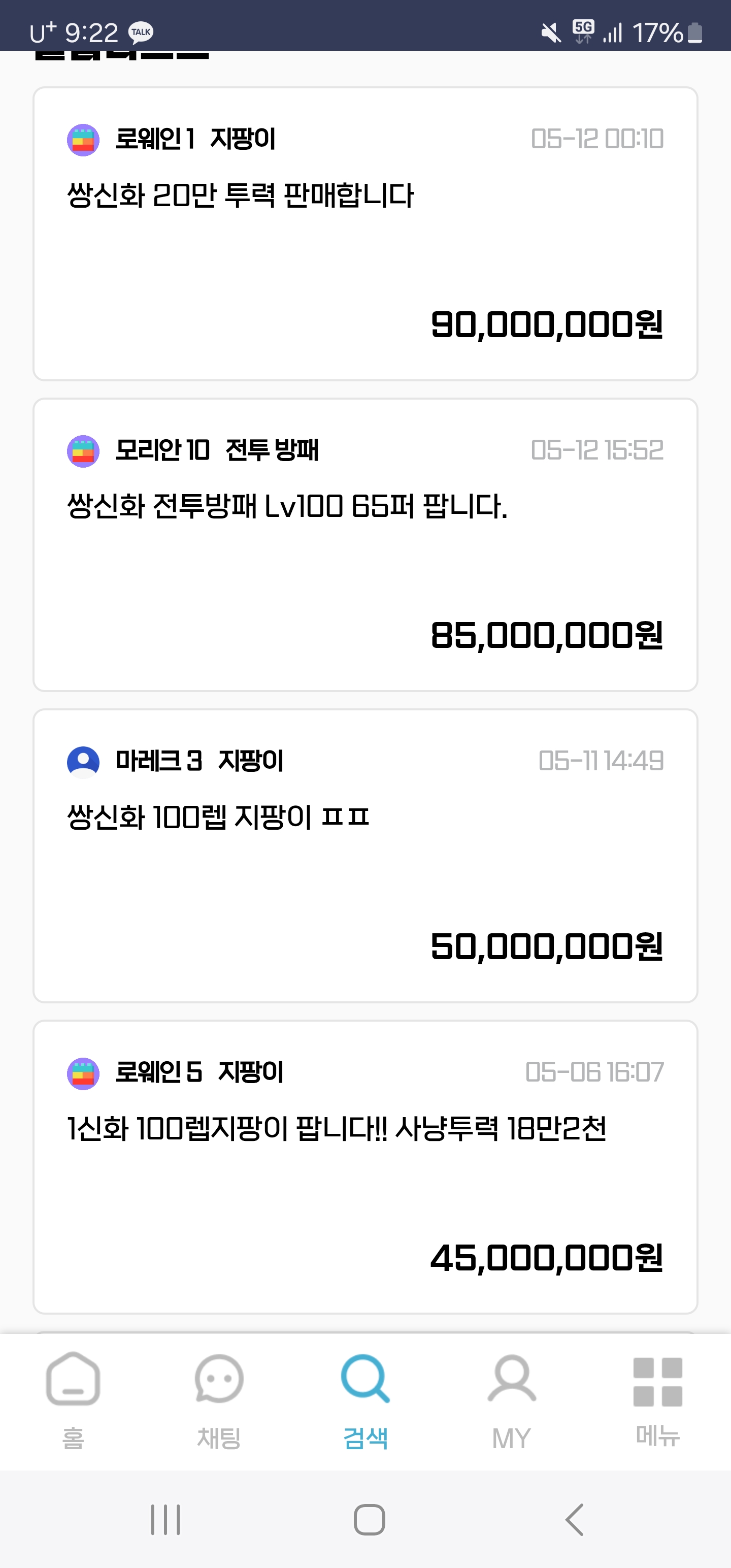
Task: Open the 모리안 10 전투 방패 listing
Action: (x=365, y=545)
